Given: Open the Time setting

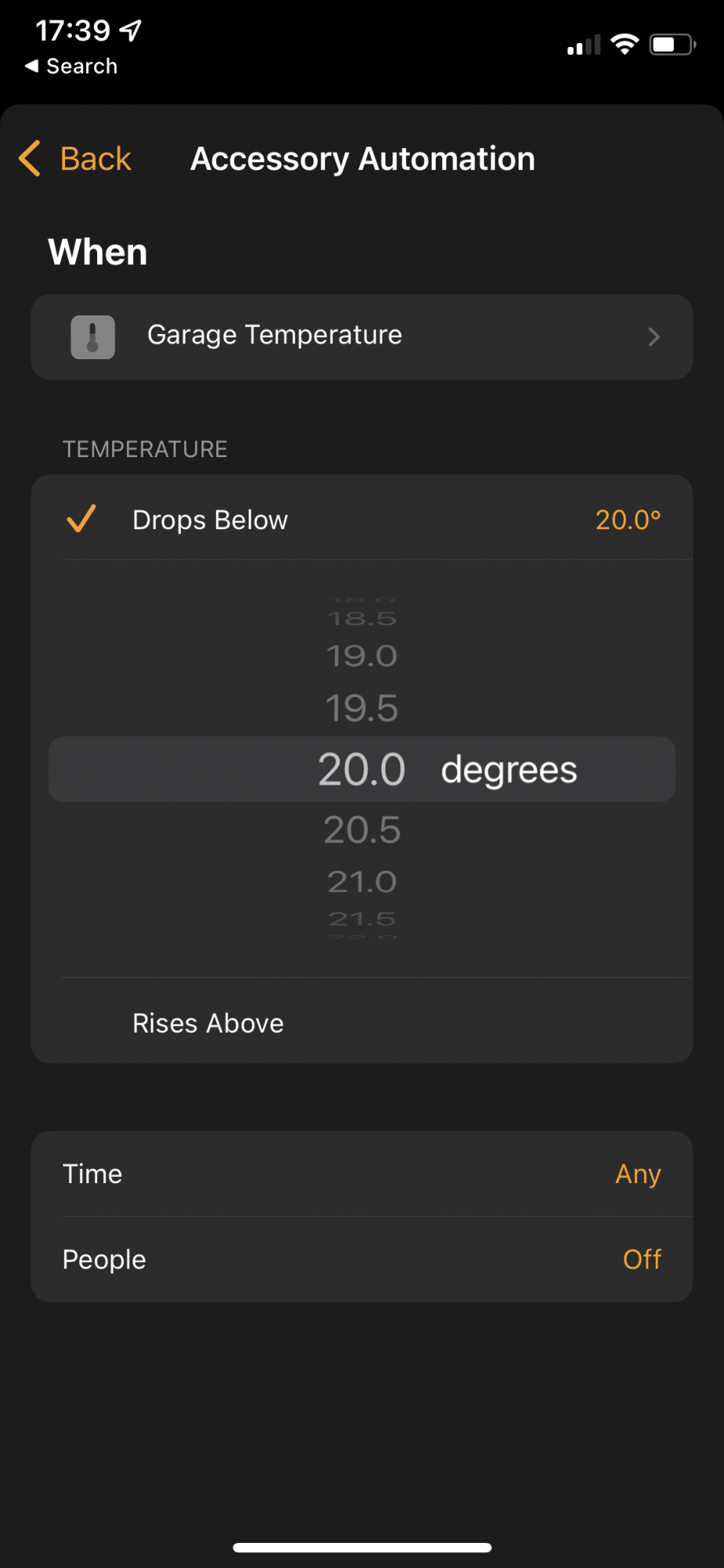Looking at the screenshot, I should point(362,1174).
